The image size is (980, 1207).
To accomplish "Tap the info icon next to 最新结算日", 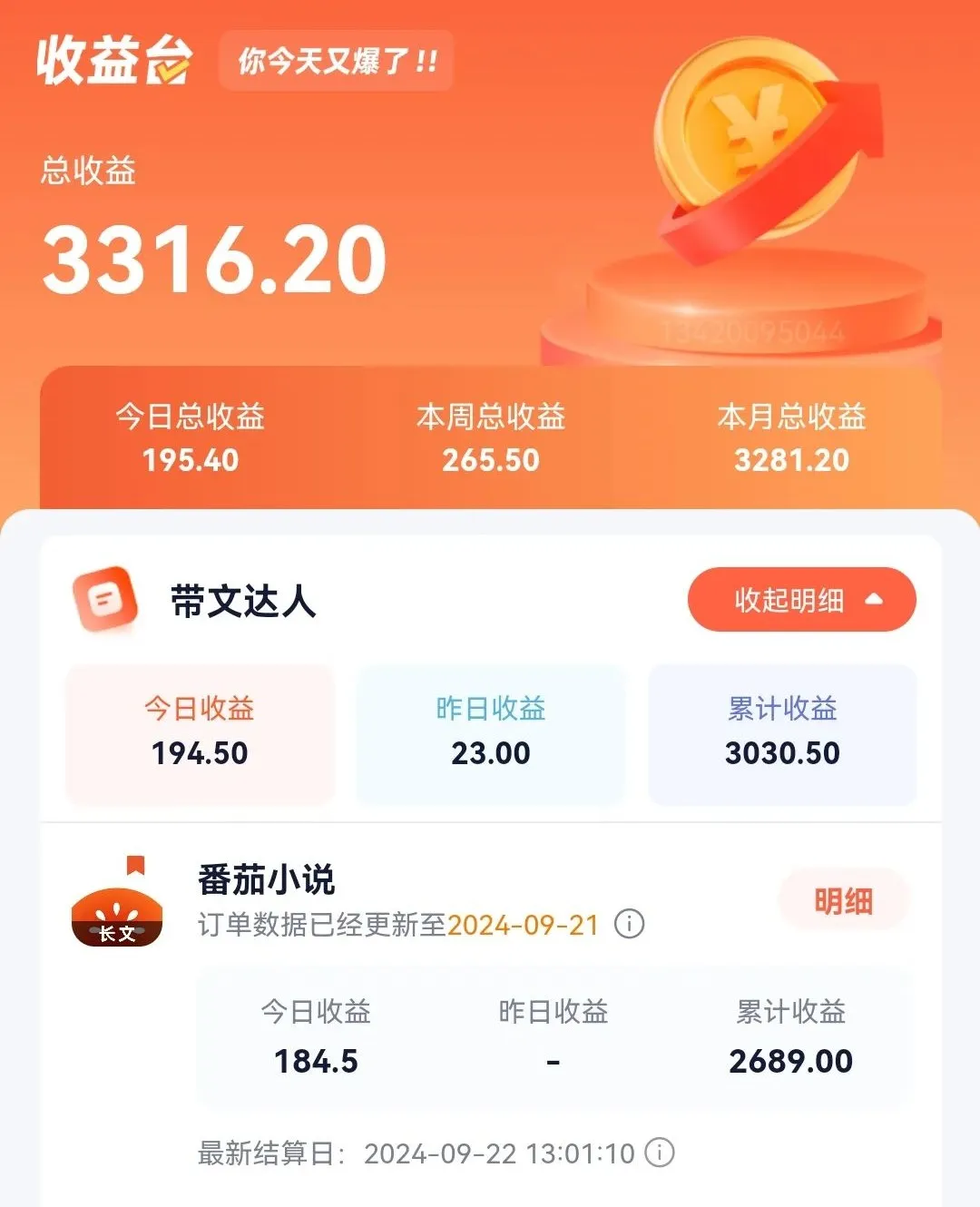I will (660, 1153).
